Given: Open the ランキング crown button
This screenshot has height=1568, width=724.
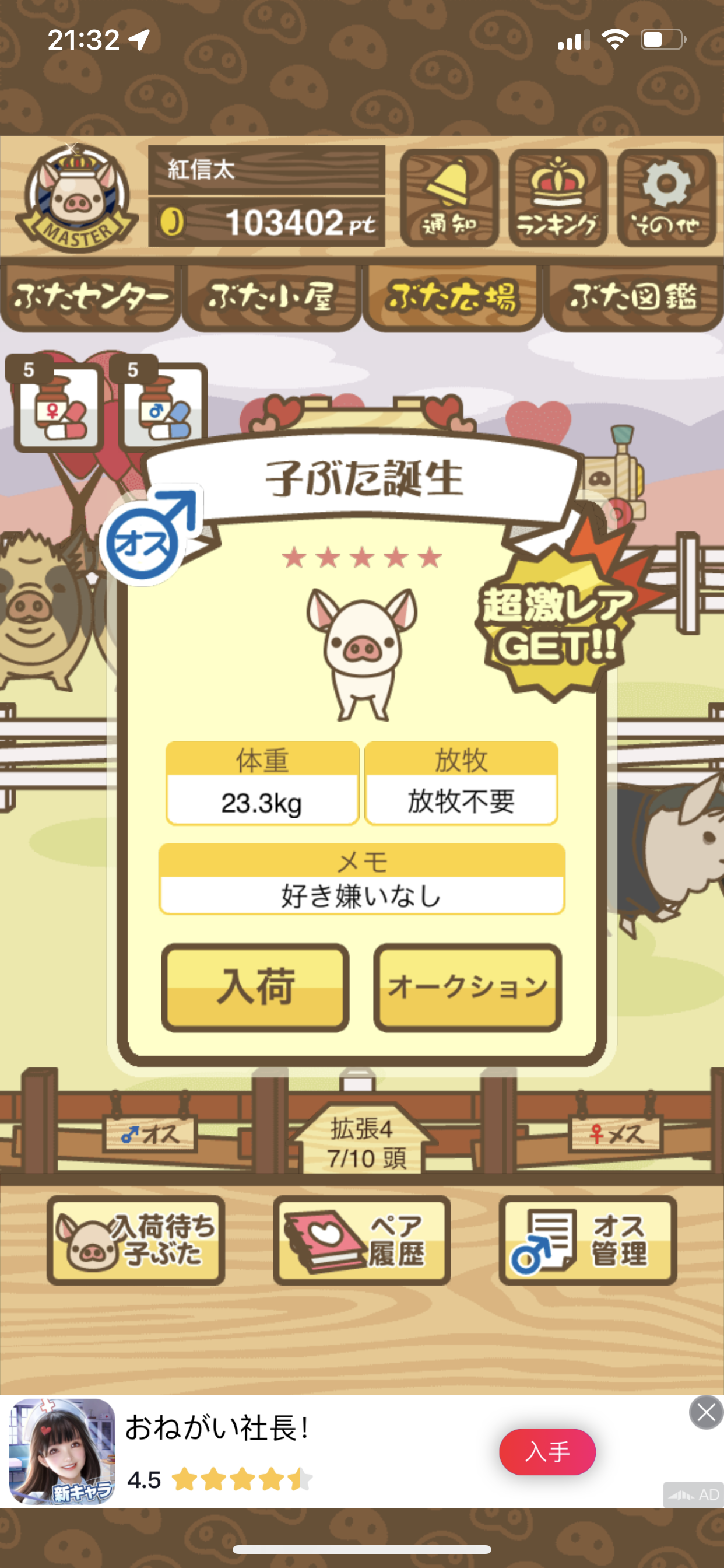Looking at the screenshot, I should tap(558, 198).
